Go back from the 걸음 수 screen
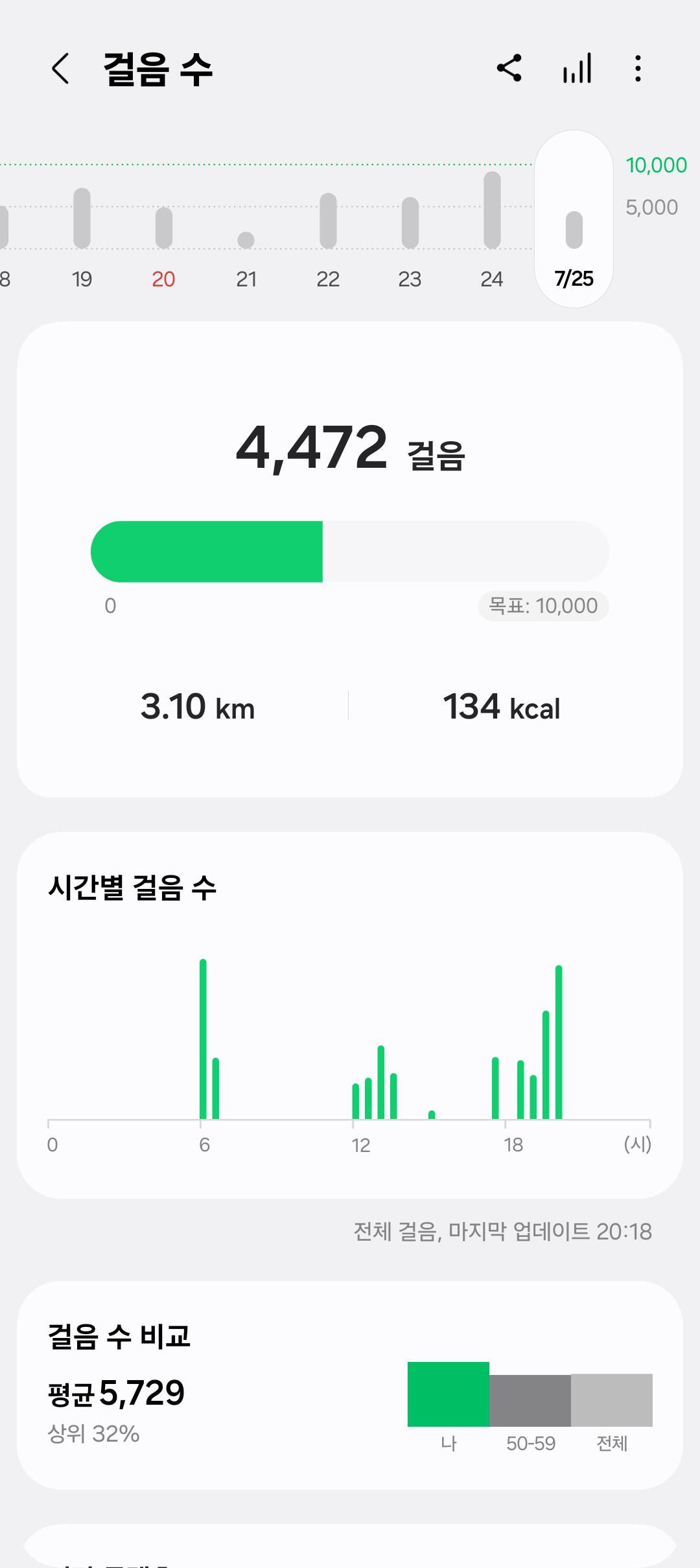The height and width of the screenshot is (1568, 700). click(x=60, y=69)
